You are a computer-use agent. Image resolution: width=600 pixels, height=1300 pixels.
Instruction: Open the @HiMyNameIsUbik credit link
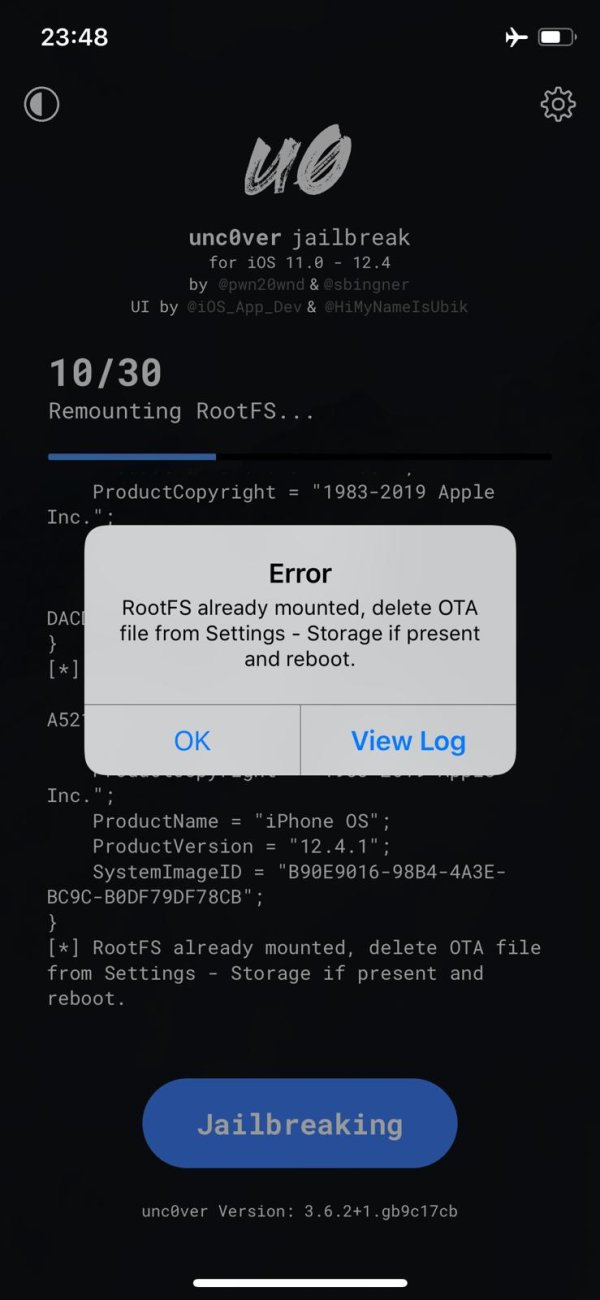click(395, 307)
